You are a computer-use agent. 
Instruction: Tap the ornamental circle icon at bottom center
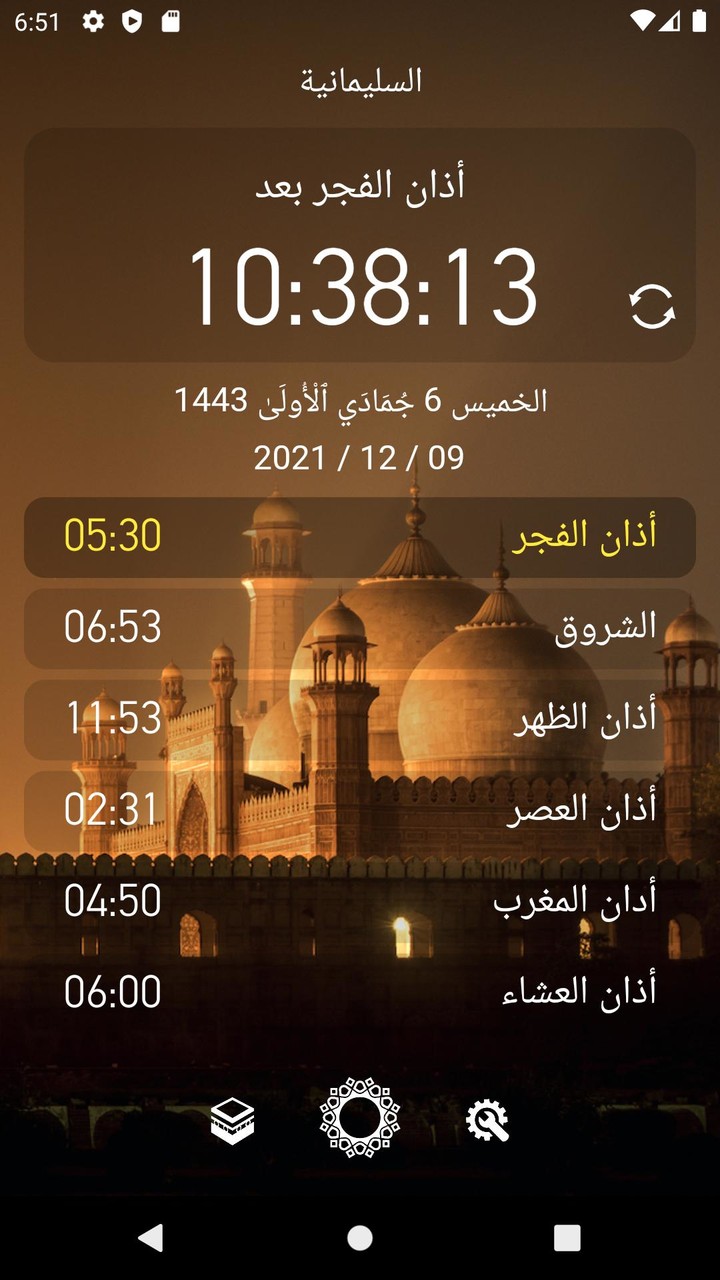click(x=359, y=1120)
